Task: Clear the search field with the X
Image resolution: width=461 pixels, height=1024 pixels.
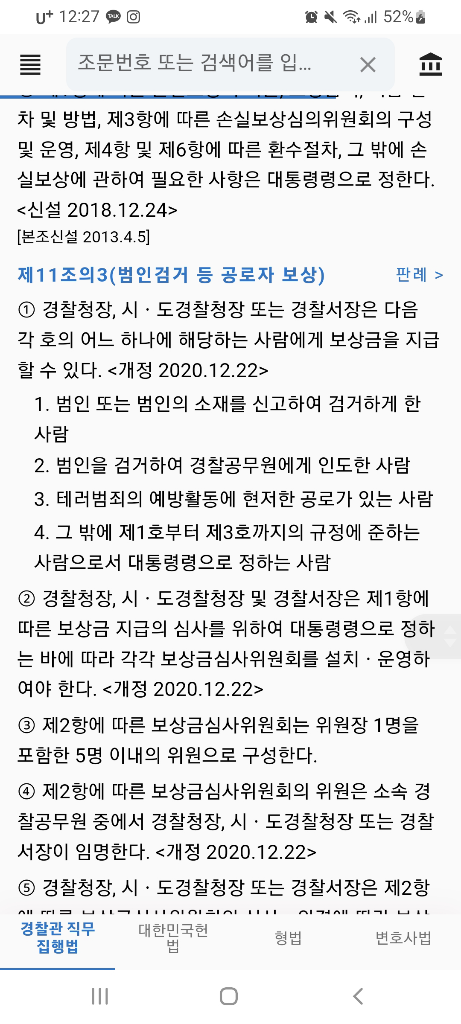Action: tap(368, 65)
